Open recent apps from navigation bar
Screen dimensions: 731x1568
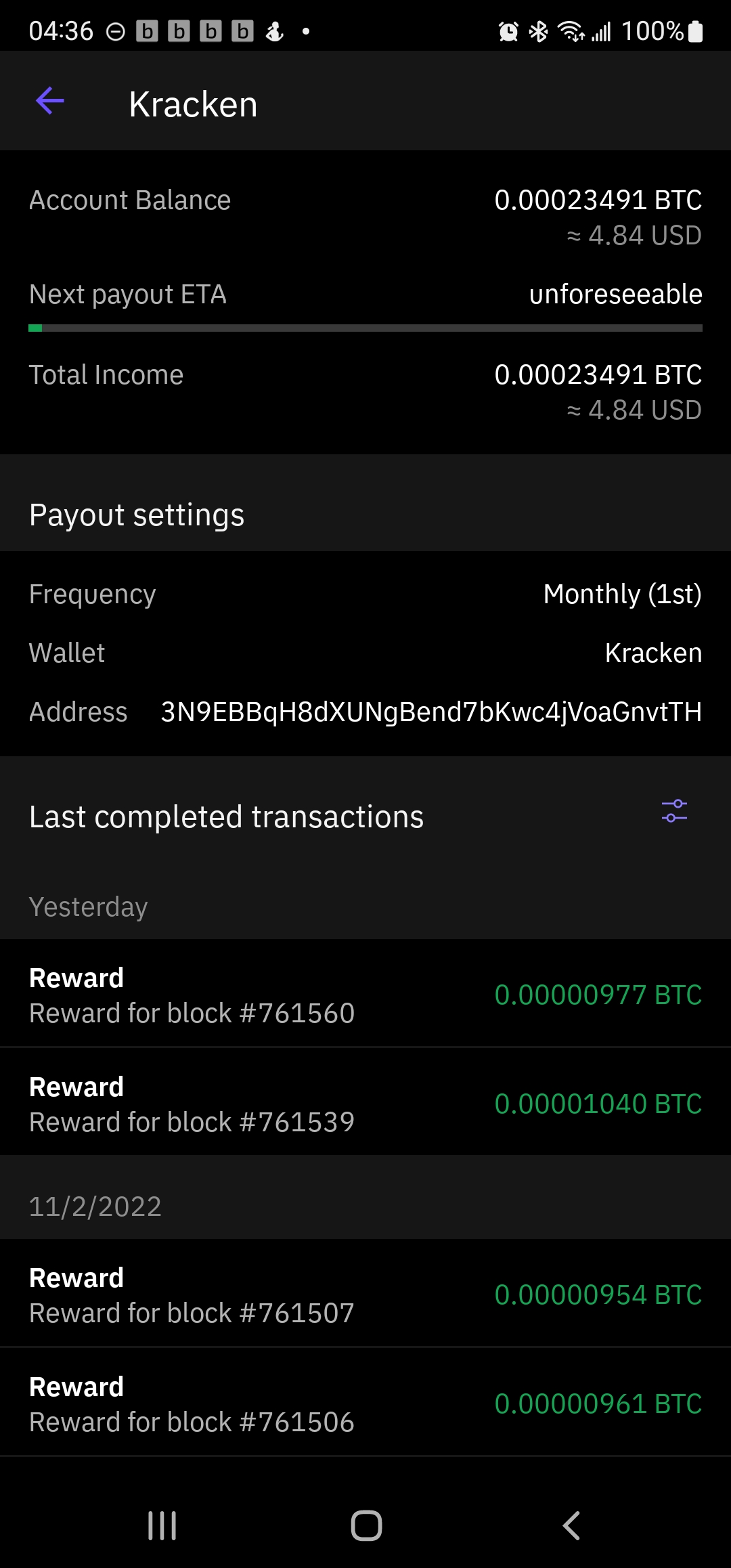[162, 1525]
